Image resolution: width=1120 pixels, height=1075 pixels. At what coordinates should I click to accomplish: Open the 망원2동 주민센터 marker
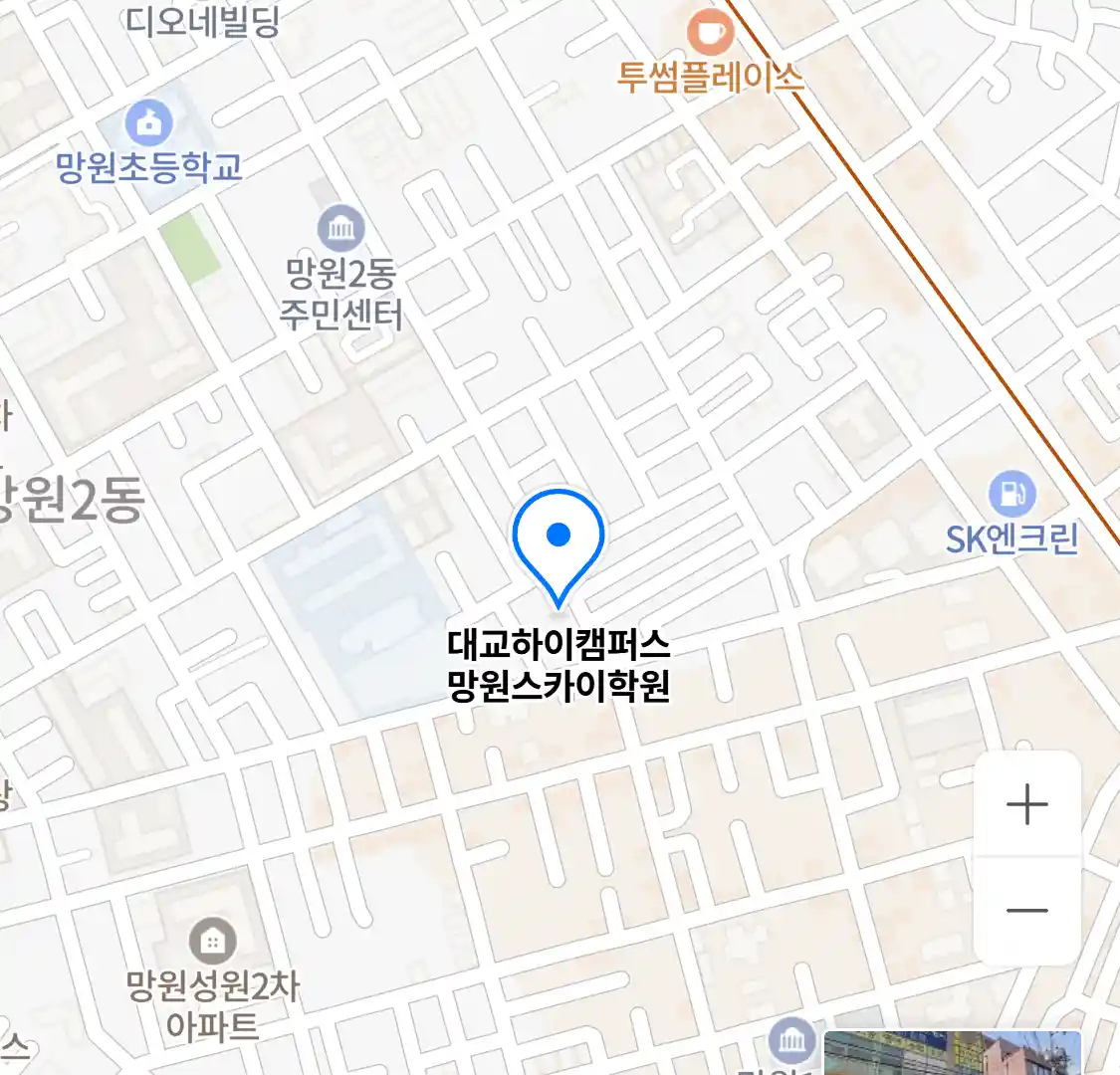click(x=340, y=230)
